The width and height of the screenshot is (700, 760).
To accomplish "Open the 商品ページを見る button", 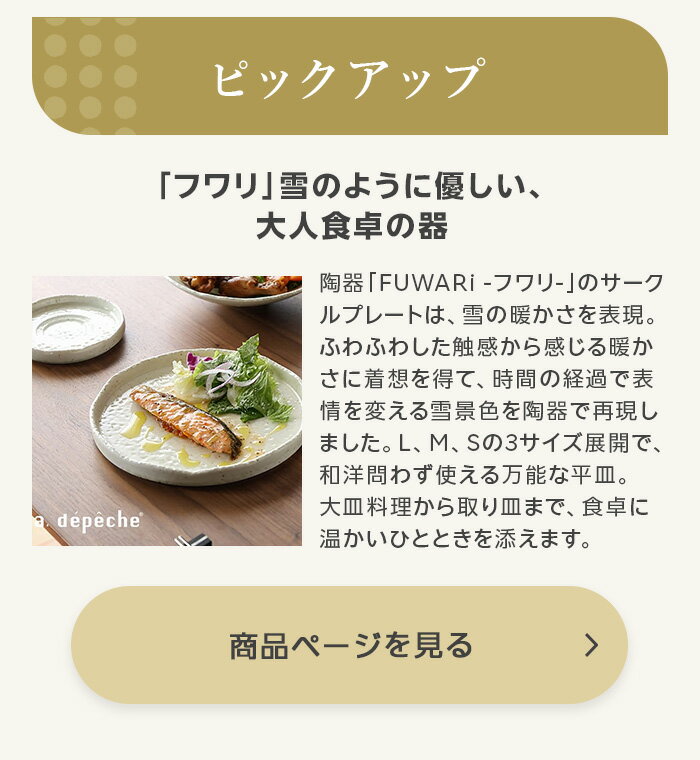I will click(349, 645).
